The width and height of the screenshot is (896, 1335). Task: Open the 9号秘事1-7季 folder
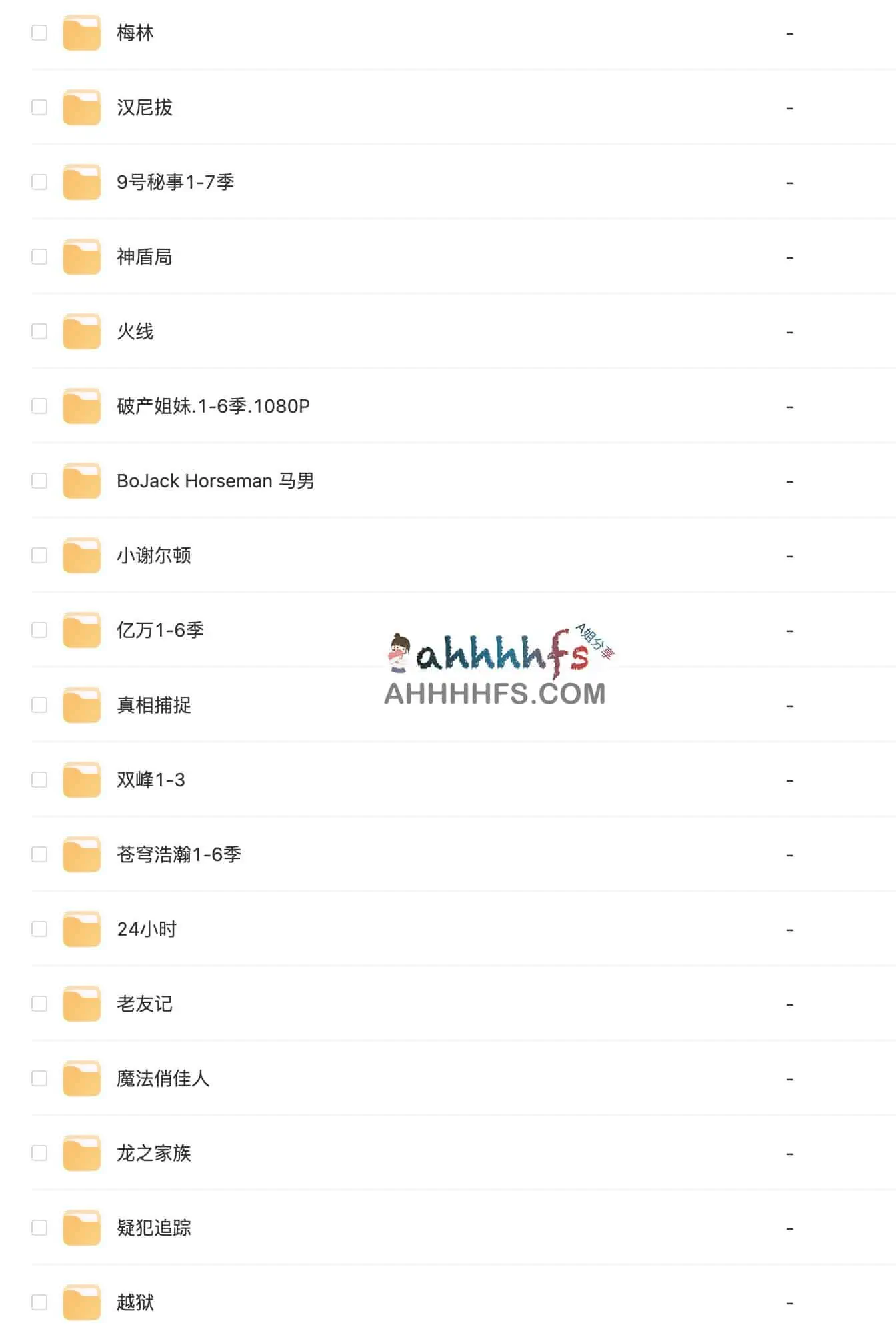tap(175, 182)
